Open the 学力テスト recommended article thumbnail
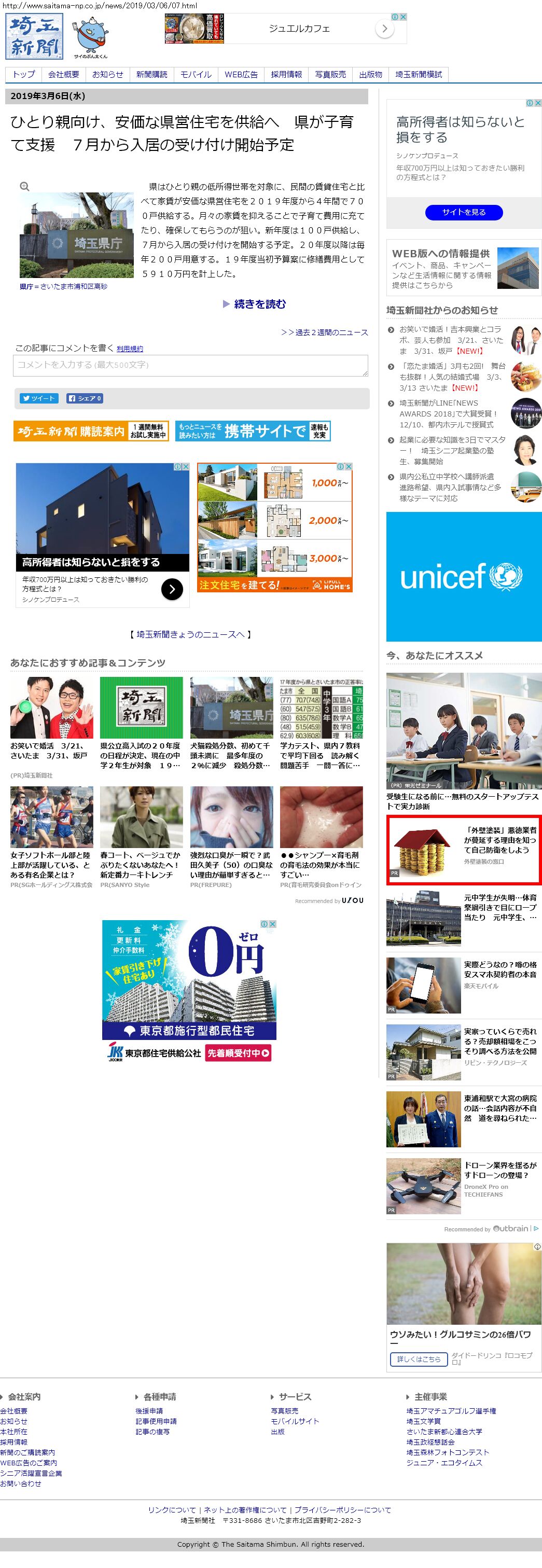 [322, 707]
